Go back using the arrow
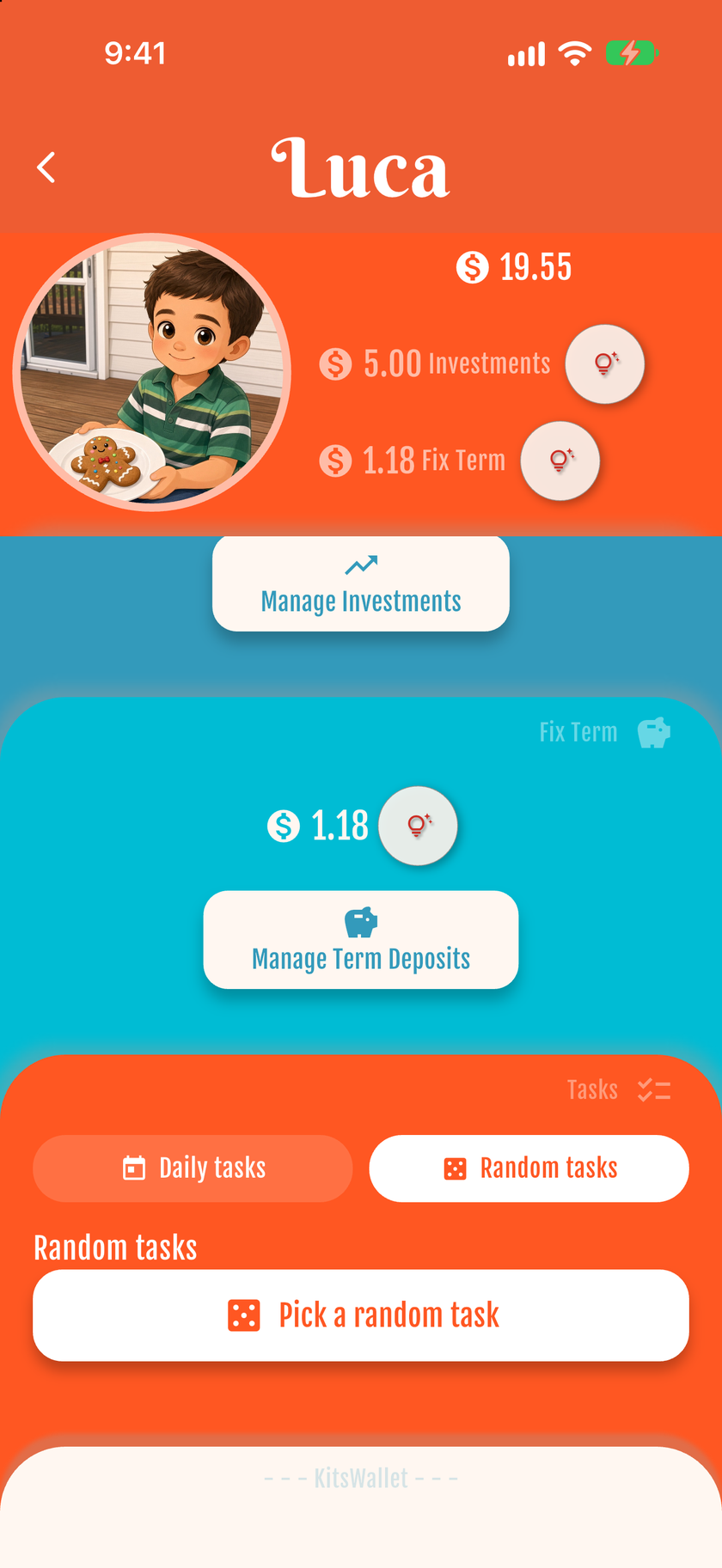This screenshot has width=722, height=1568. 46,168
